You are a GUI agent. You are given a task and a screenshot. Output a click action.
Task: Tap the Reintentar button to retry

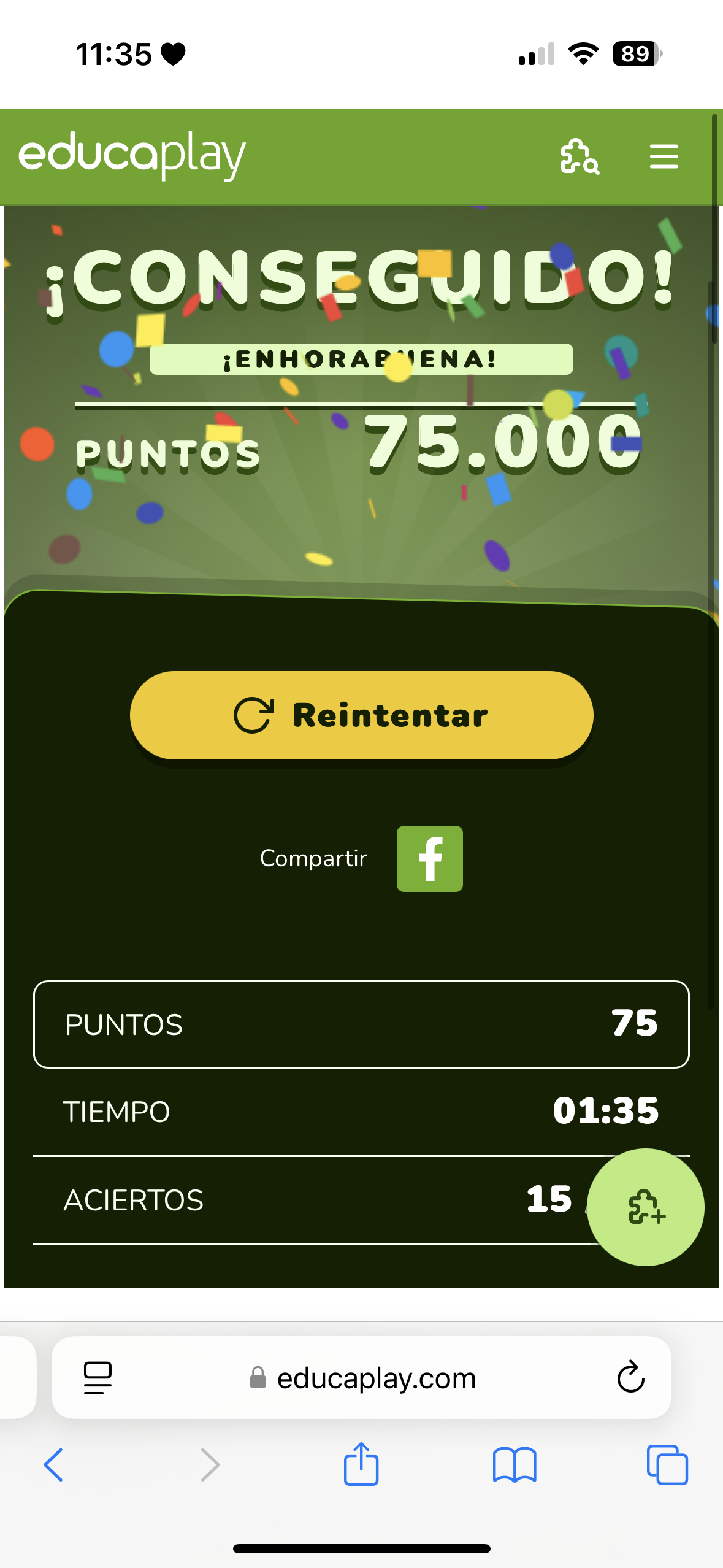[x=361, y=715]
